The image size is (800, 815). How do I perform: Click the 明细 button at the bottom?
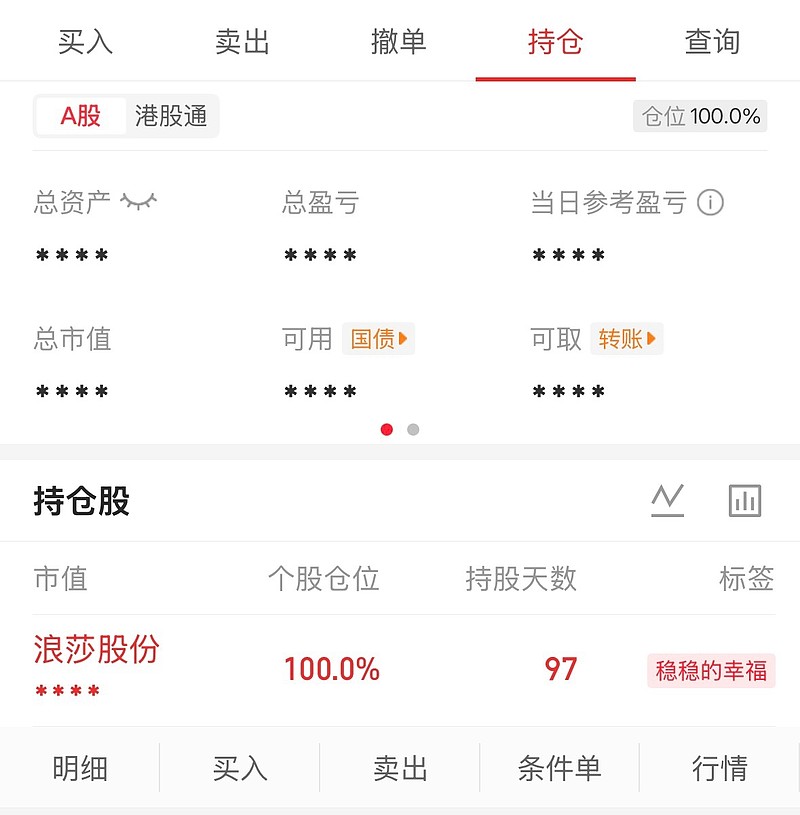click(x=80, y=768)
